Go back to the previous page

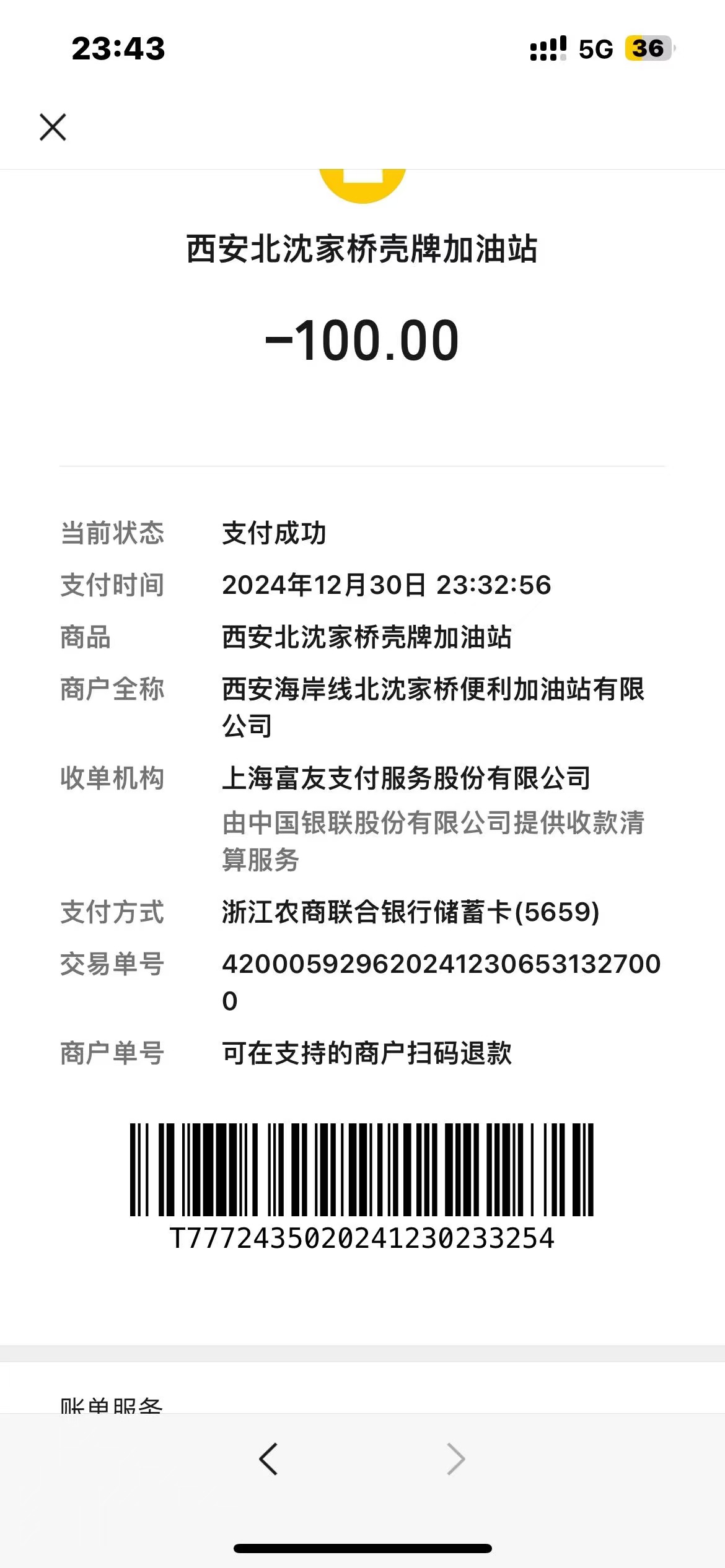(x=268, y=1458)
